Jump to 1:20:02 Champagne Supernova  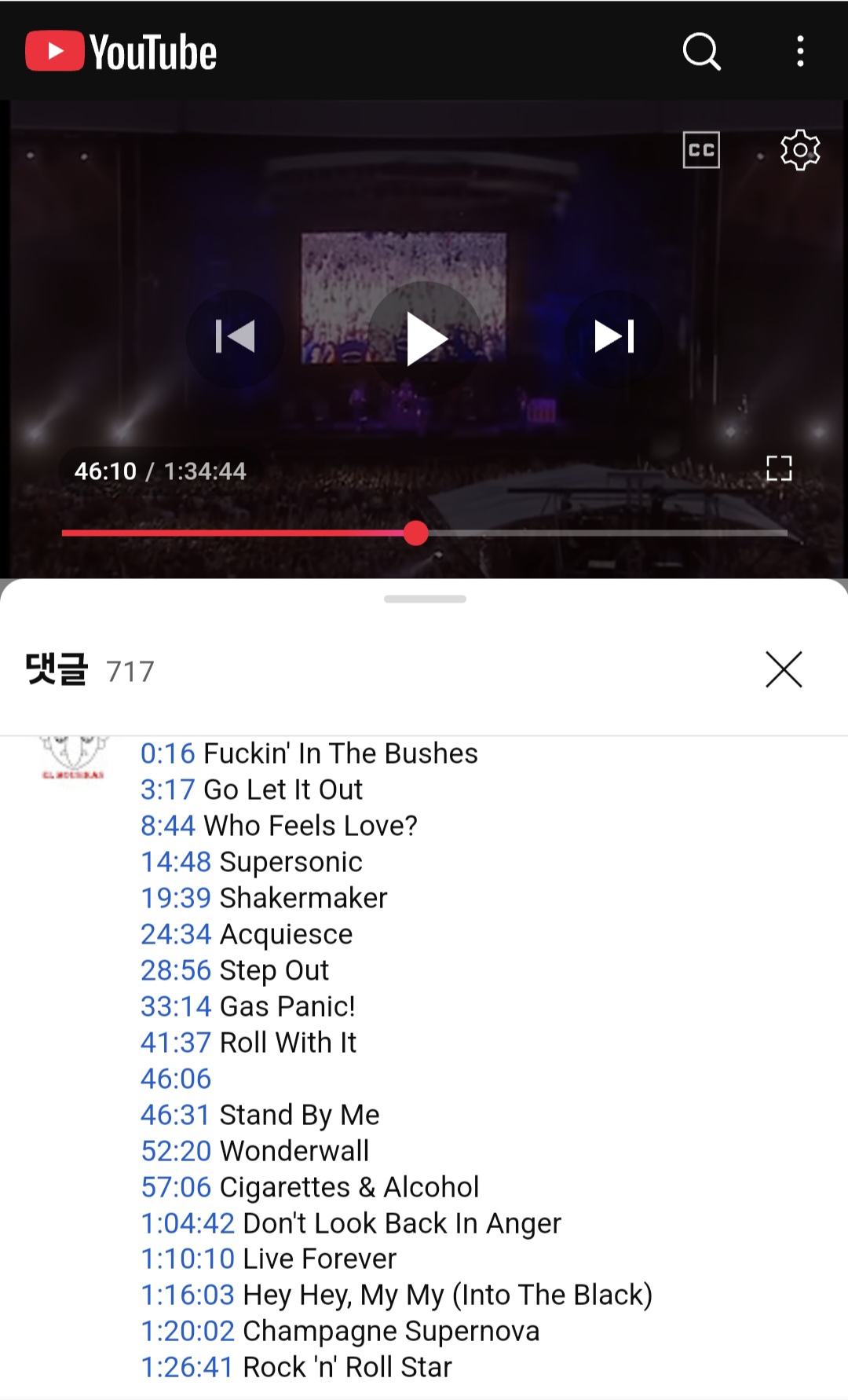188,1331
